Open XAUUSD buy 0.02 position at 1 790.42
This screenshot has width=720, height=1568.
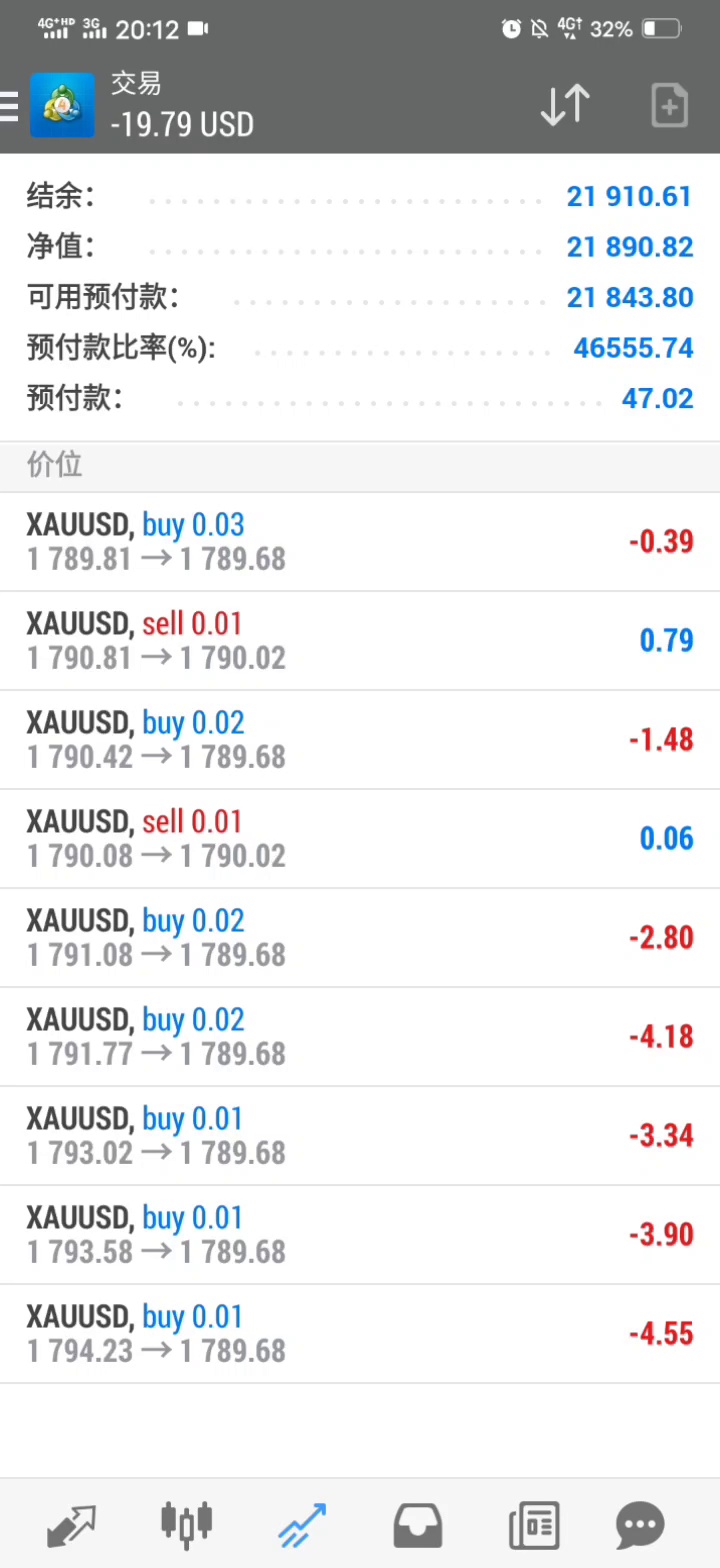pyautogui.click(x=360, y=739)
